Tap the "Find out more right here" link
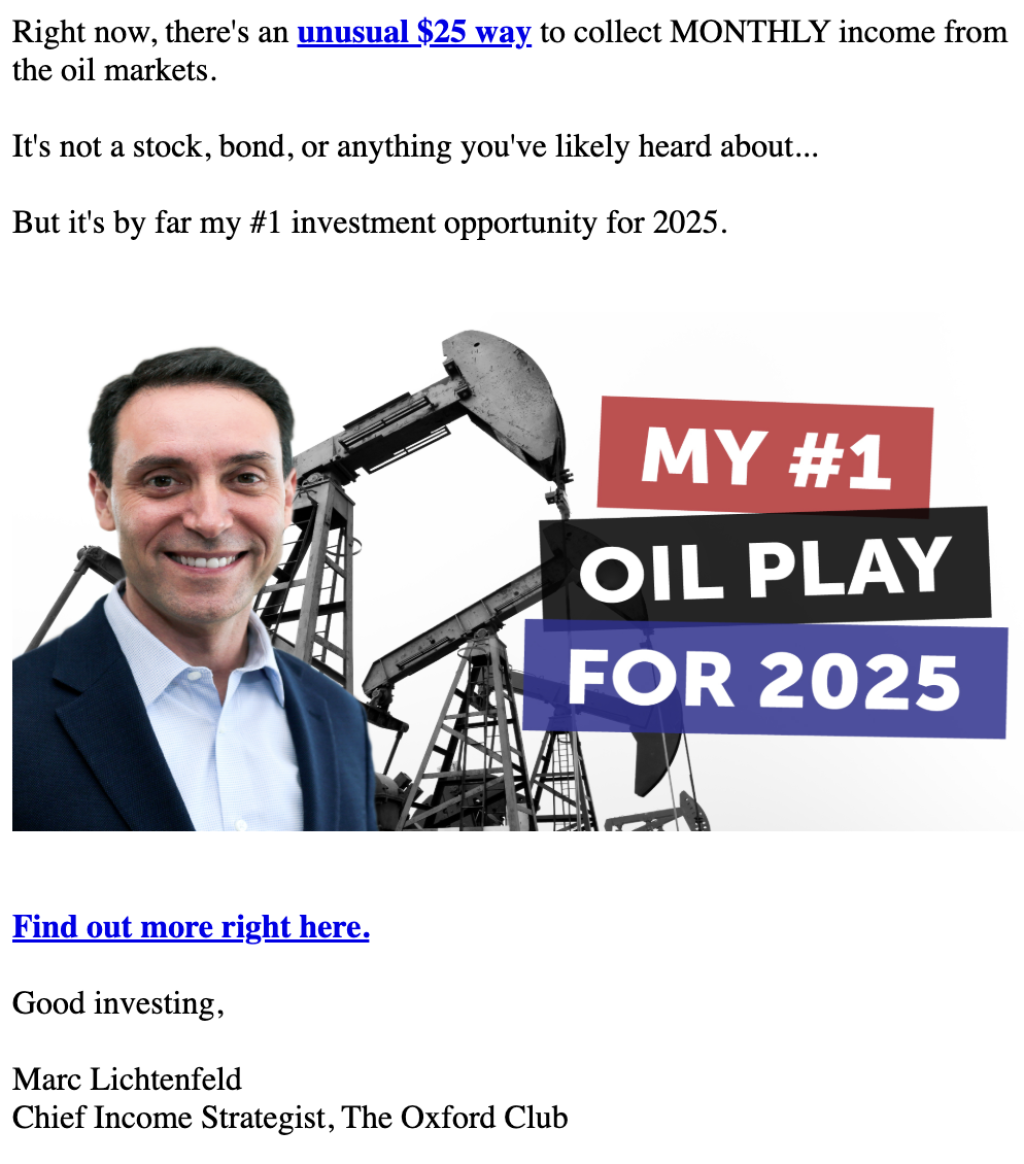The width and height of the screenshot is (1024, 1164). [191, 927]
